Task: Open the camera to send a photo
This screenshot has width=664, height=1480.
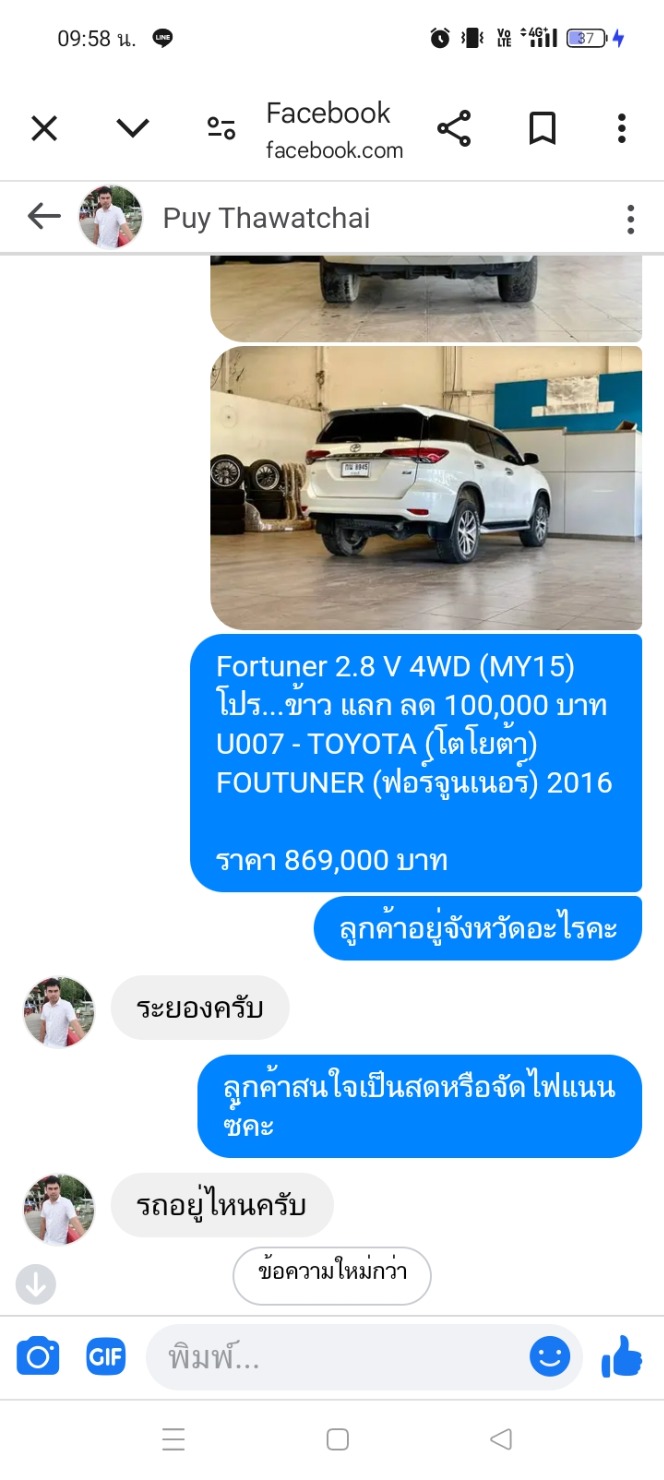Action: click(39, 1357)
